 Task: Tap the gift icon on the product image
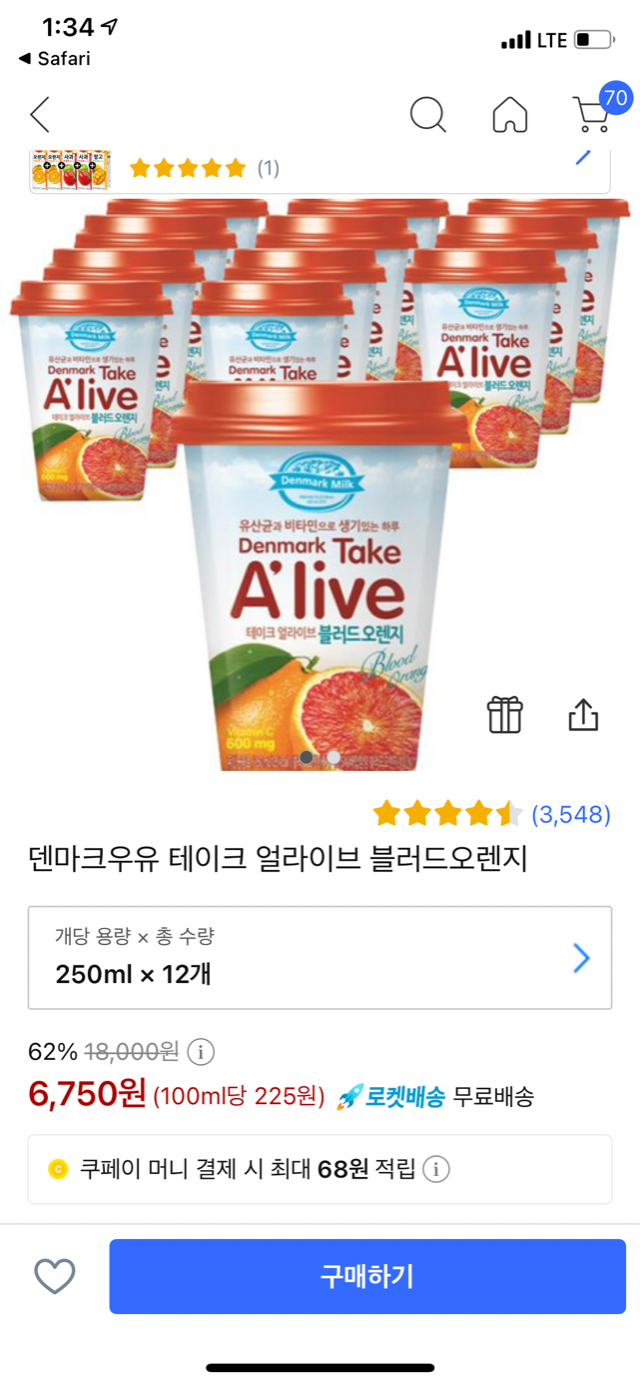(x=505, y=714)
